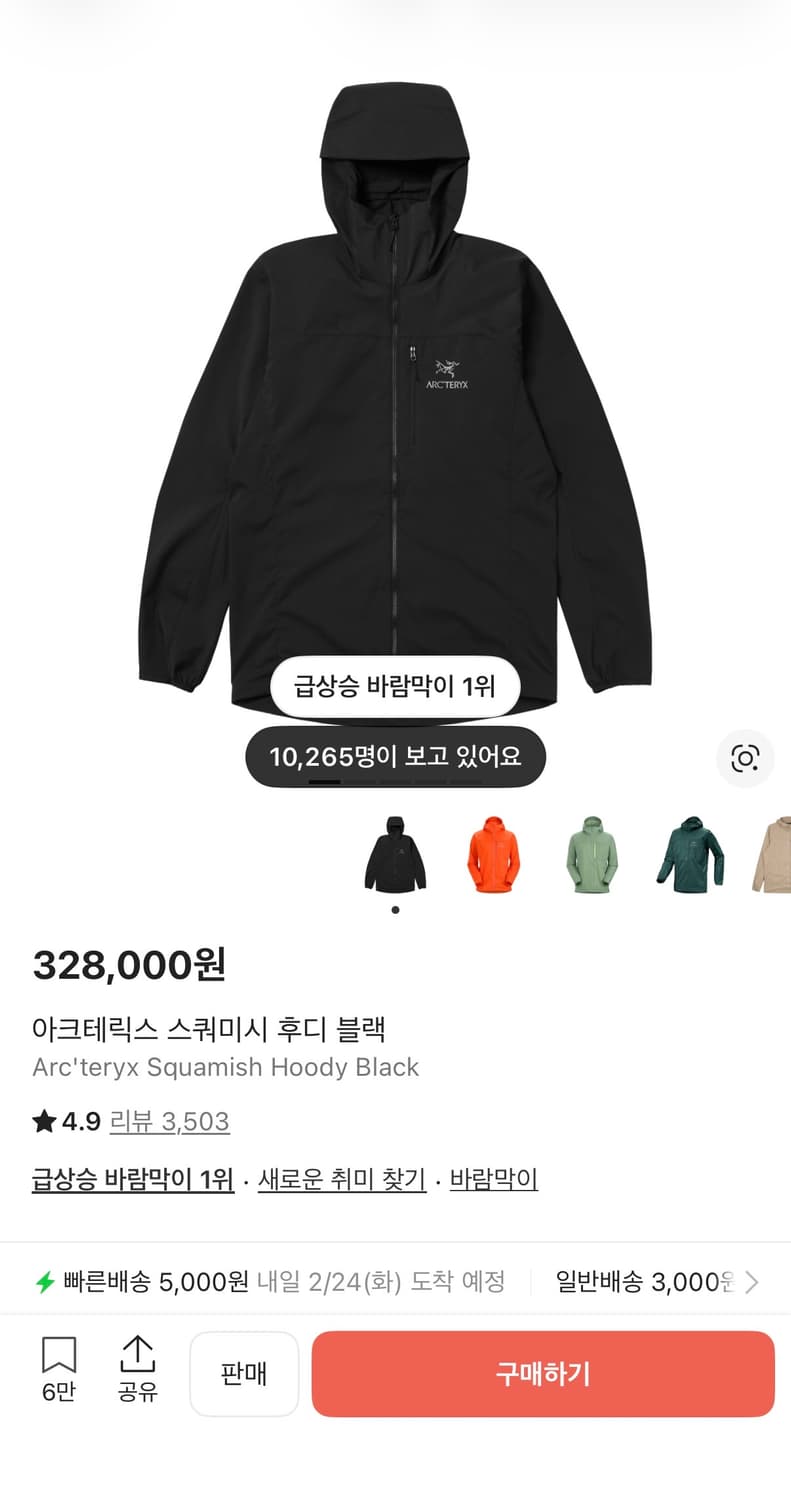The height and width of the screenshot is (1500, 791).
Task: Open the 리뷰 3,503 reviews page
Action: pyautogui.click(x=168, y=1121)
